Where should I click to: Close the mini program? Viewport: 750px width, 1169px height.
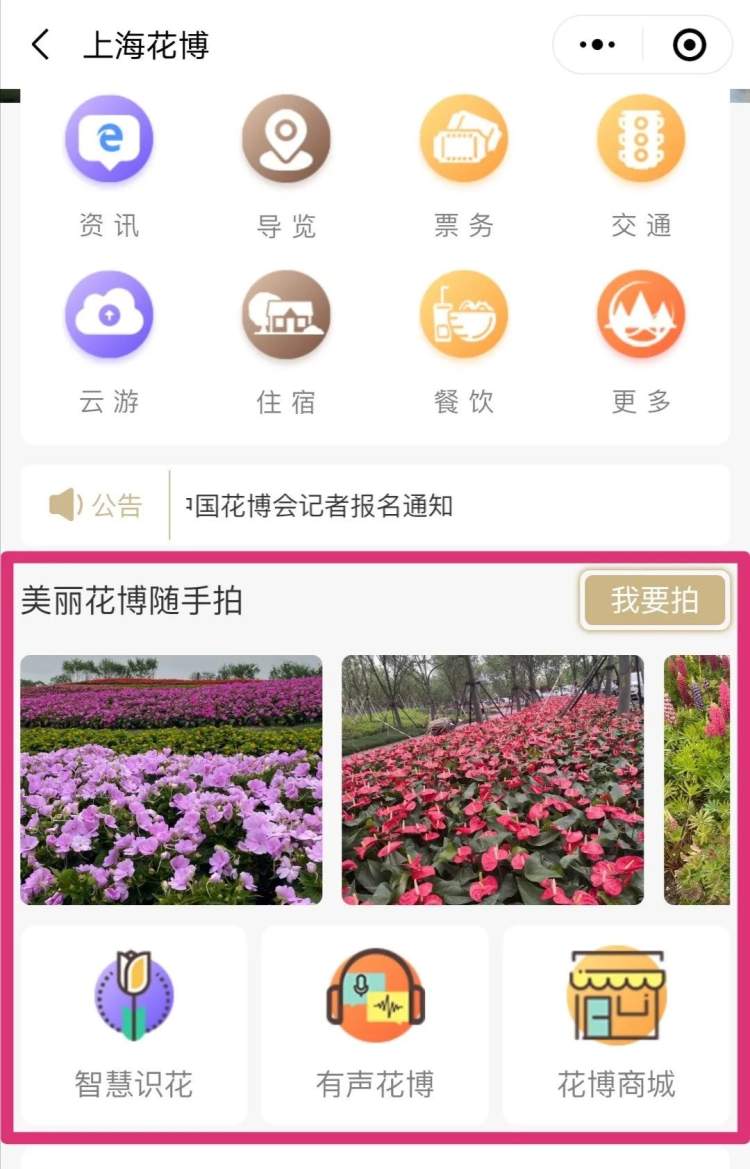689,45
